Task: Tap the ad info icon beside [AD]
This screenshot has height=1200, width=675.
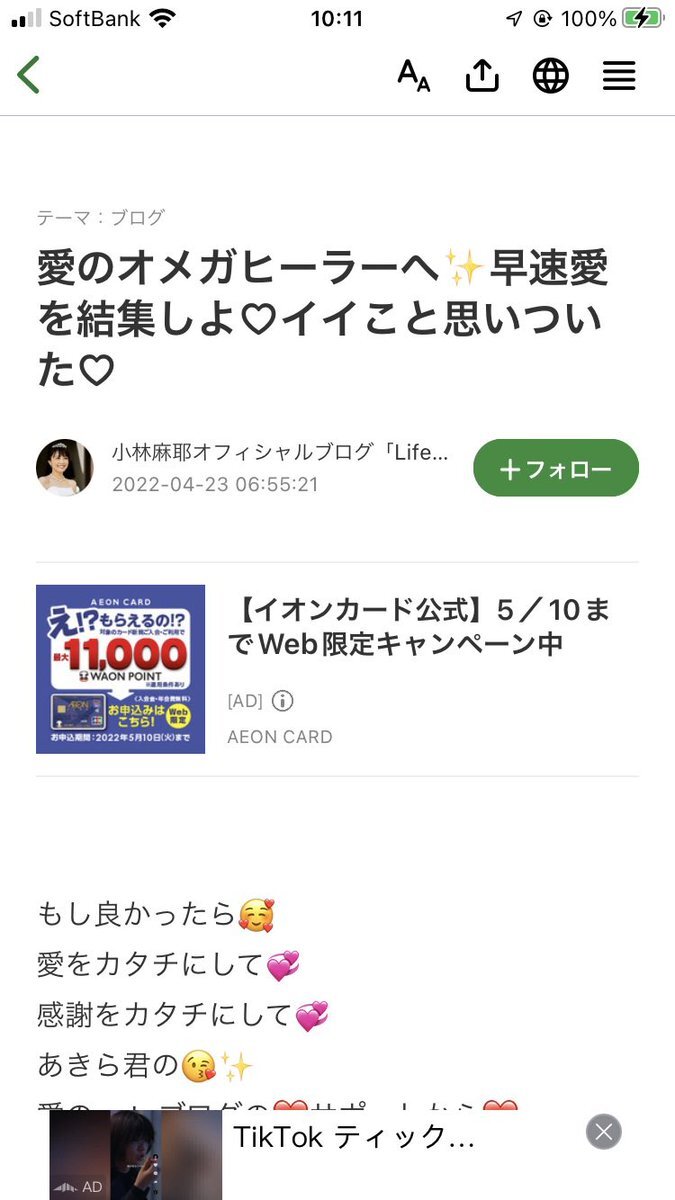Action: pos(283,700)
